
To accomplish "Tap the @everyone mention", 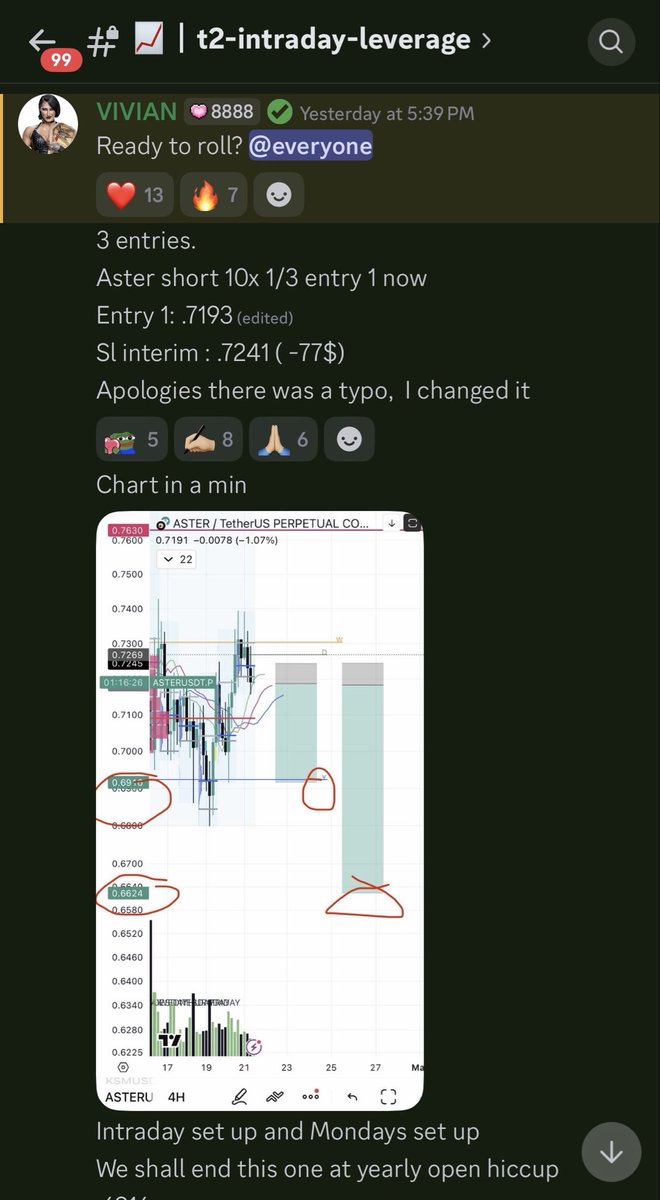I will point(310,146).
